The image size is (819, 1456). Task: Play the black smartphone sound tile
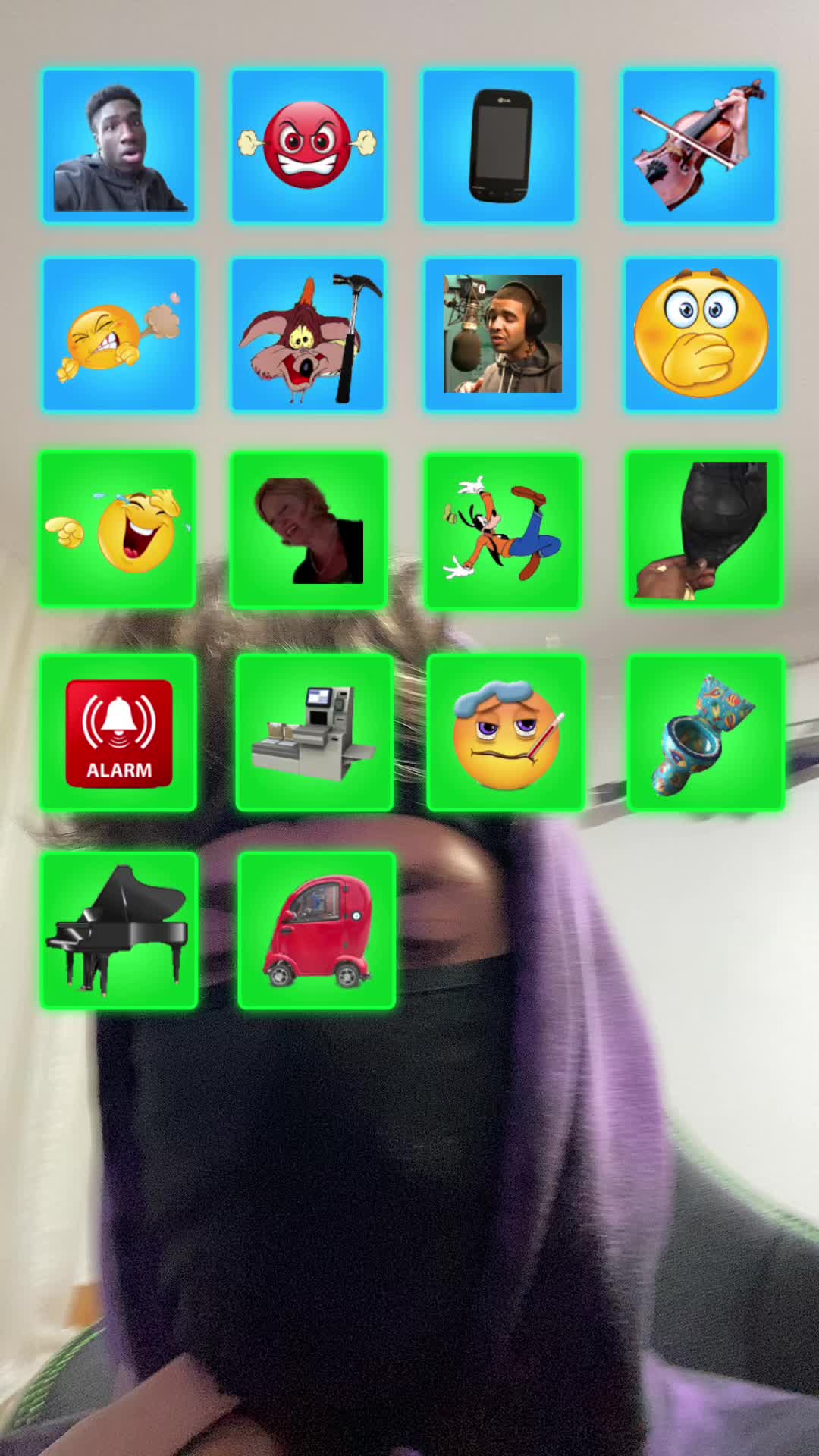click(x=499, y=146)
